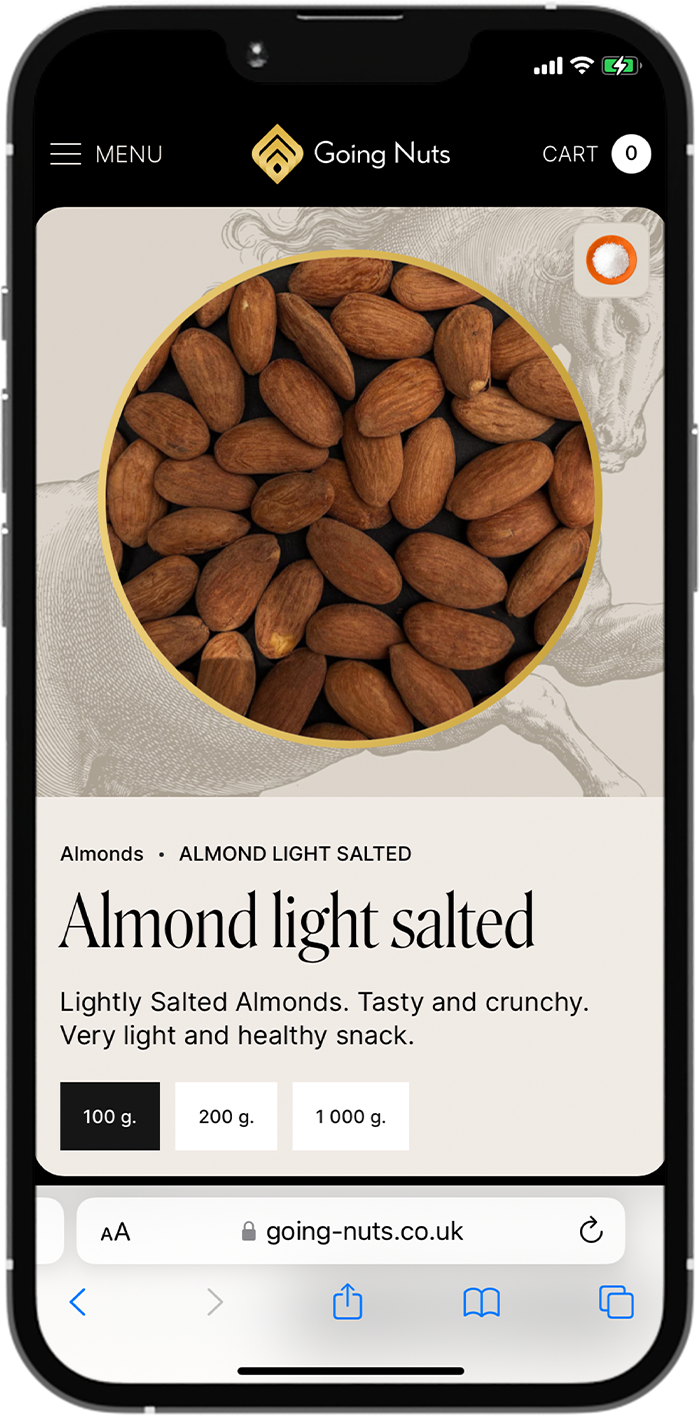Tap the salt badge icon on product image
Viewport: 700px width, 1416px height.
coord(611,260)
